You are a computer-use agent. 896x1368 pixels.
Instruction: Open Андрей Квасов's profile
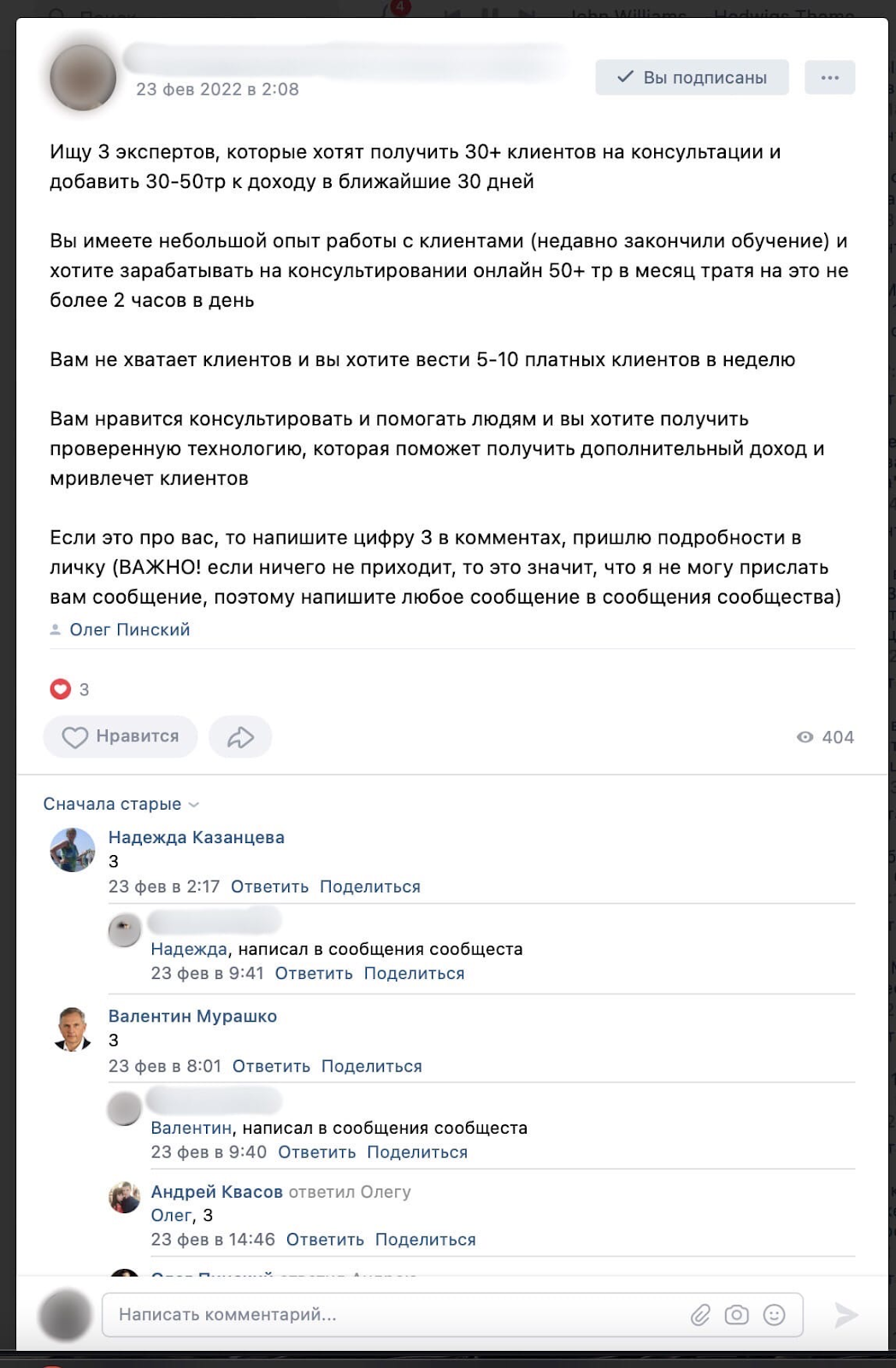click(x=216, y=1191)
